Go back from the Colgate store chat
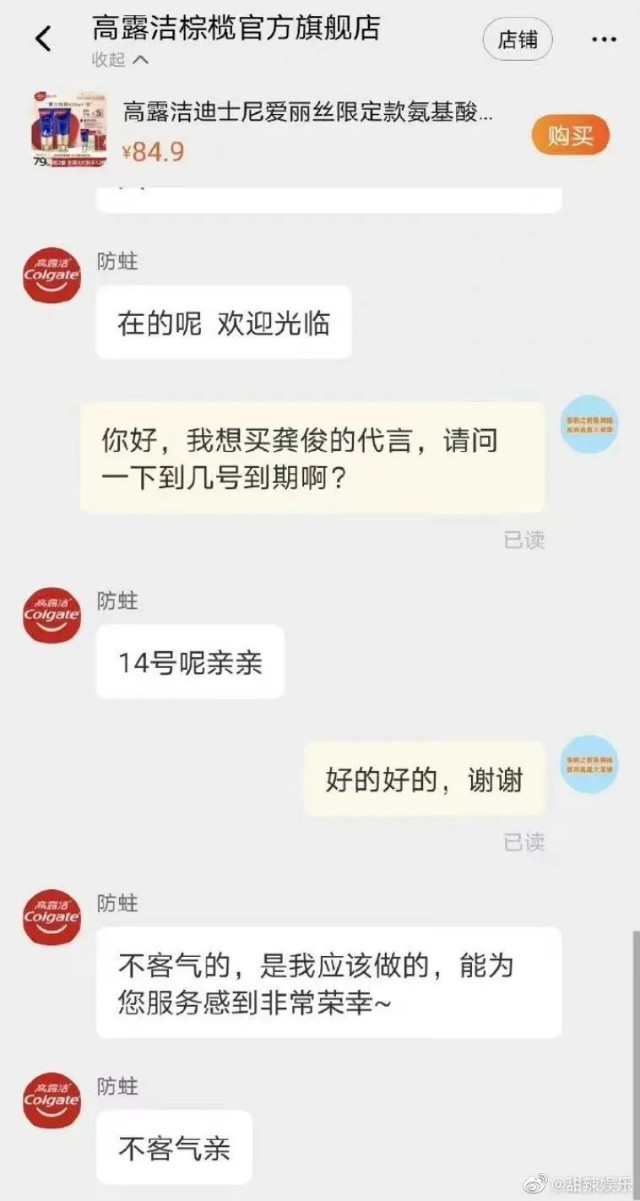The width and height of the screenshot is (640, 1201). [43, 40]
